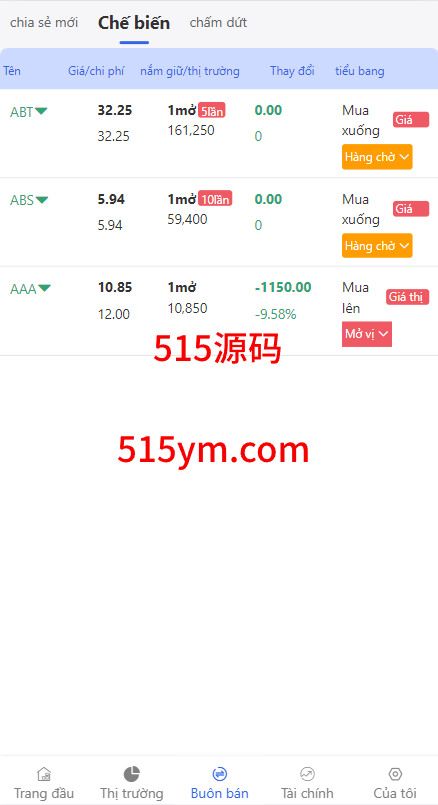Expand Hàng chờ dropdown for ABS
The height and width of the screenshot is (805, 438).
point(377,246)
